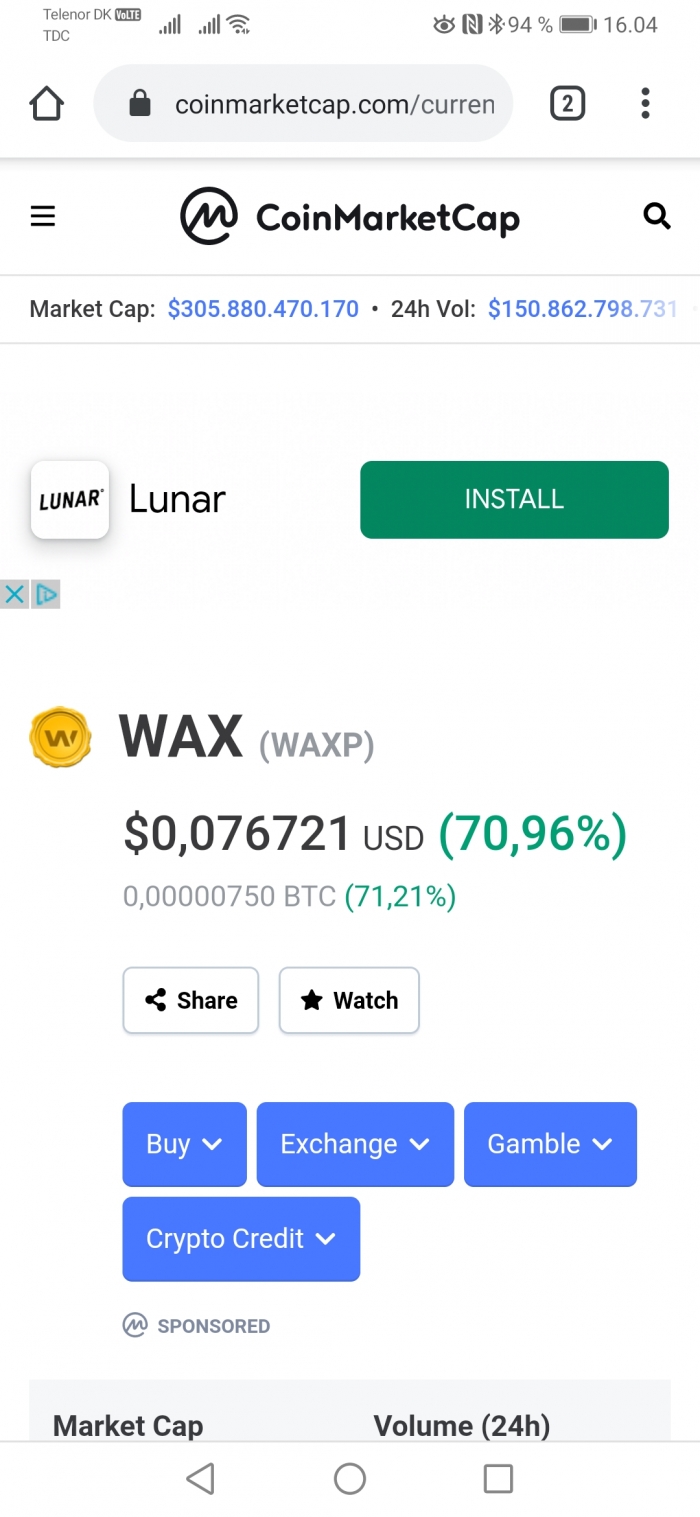This screenshot has width=700, height=1517.
Task: Open the CoinMarketCap hamburger menu
Action: coord(43,216)
